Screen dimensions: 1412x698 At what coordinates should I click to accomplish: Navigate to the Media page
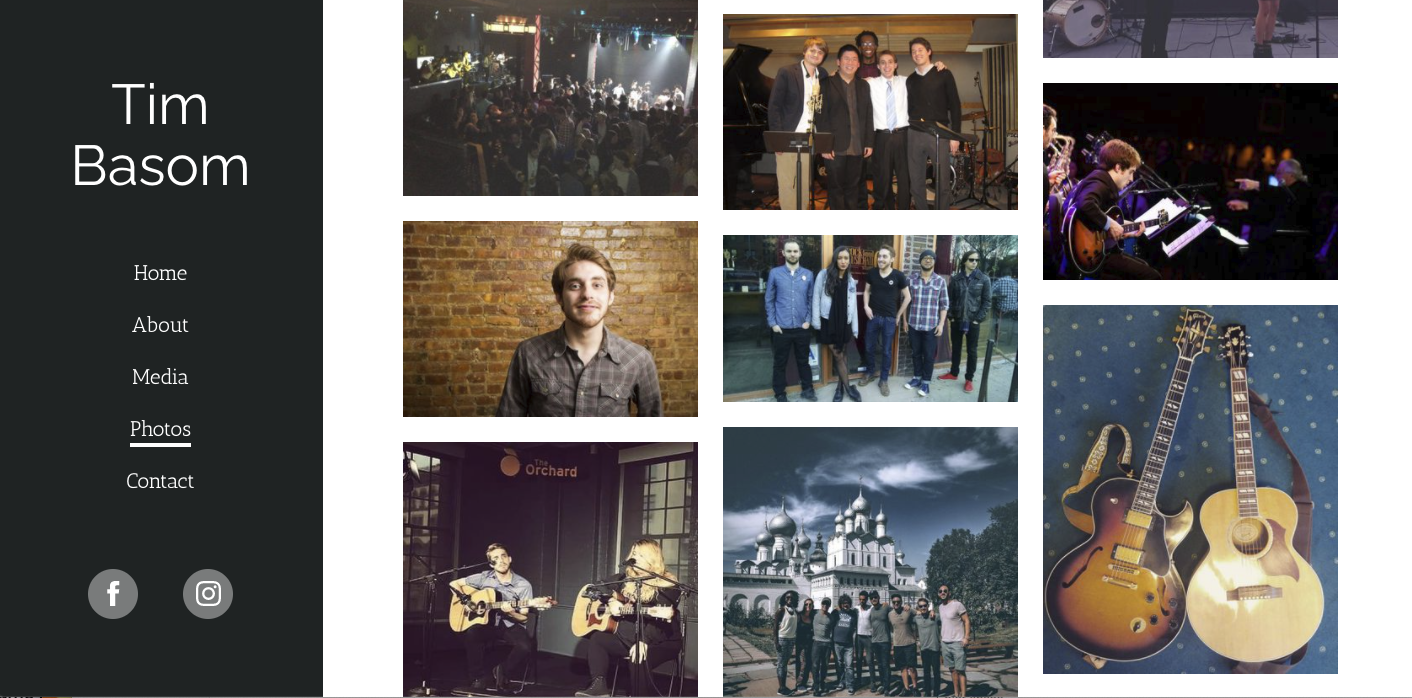point(160,377)
